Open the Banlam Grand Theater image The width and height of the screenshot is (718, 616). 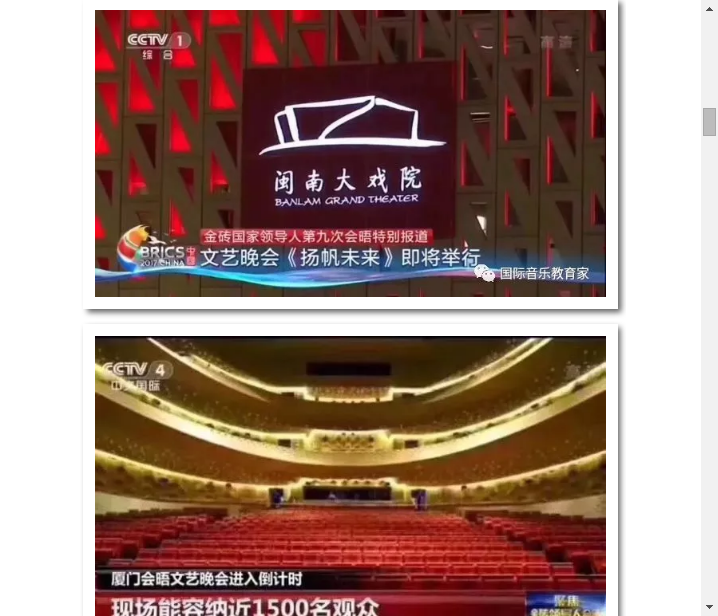[350, 153]
